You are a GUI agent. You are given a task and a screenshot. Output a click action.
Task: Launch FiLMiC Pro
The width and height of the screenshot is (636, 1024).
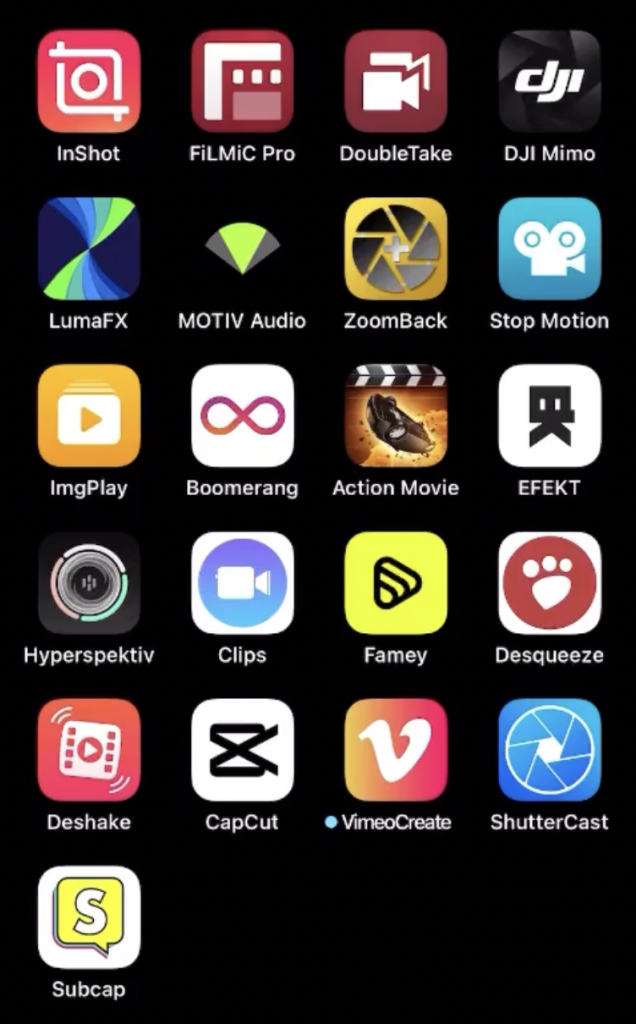click(x=242, y=81)
